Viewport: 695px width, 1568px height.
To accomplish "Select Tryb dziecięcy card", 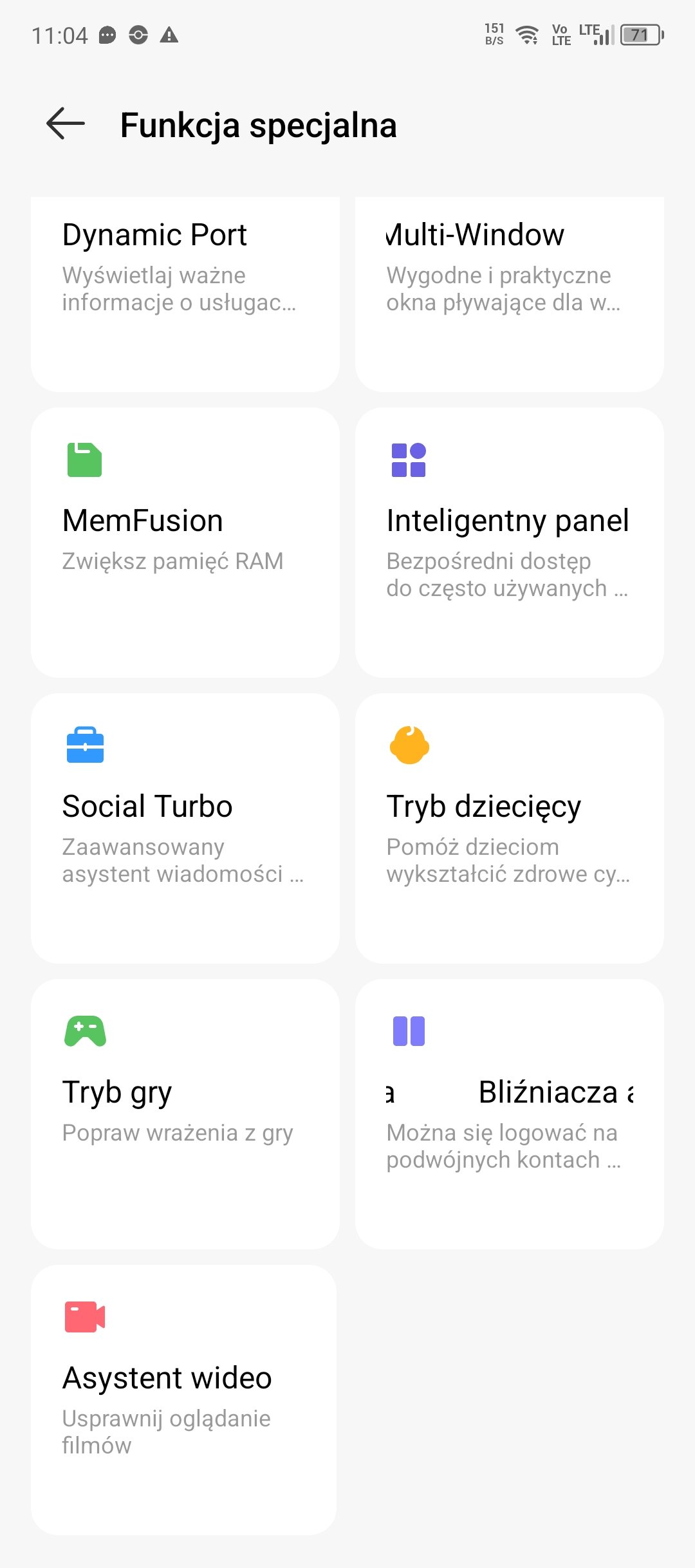I will coord(510,828).
